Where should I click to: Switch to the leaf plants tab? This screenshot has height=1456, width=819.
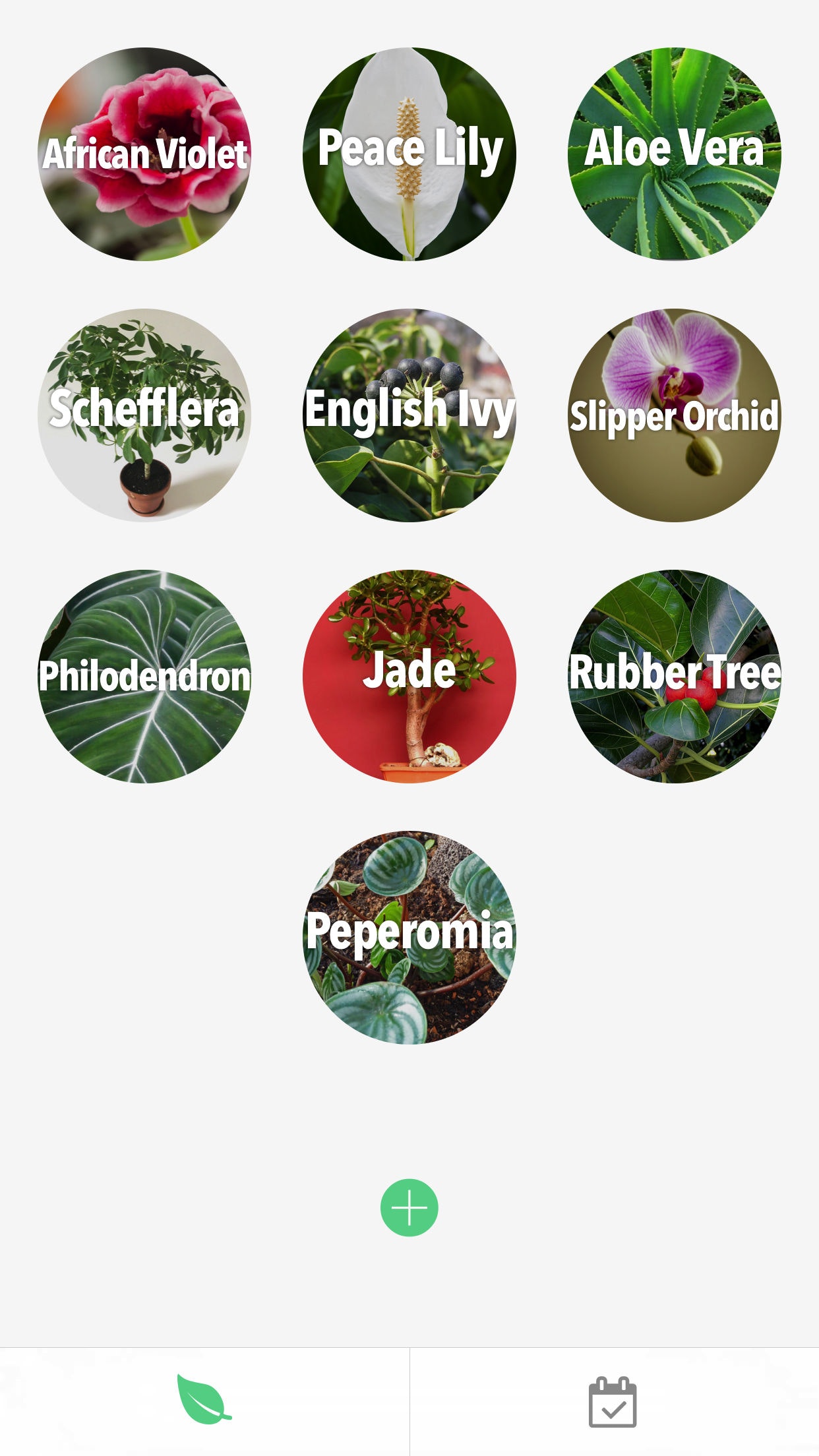(204, 1401)
